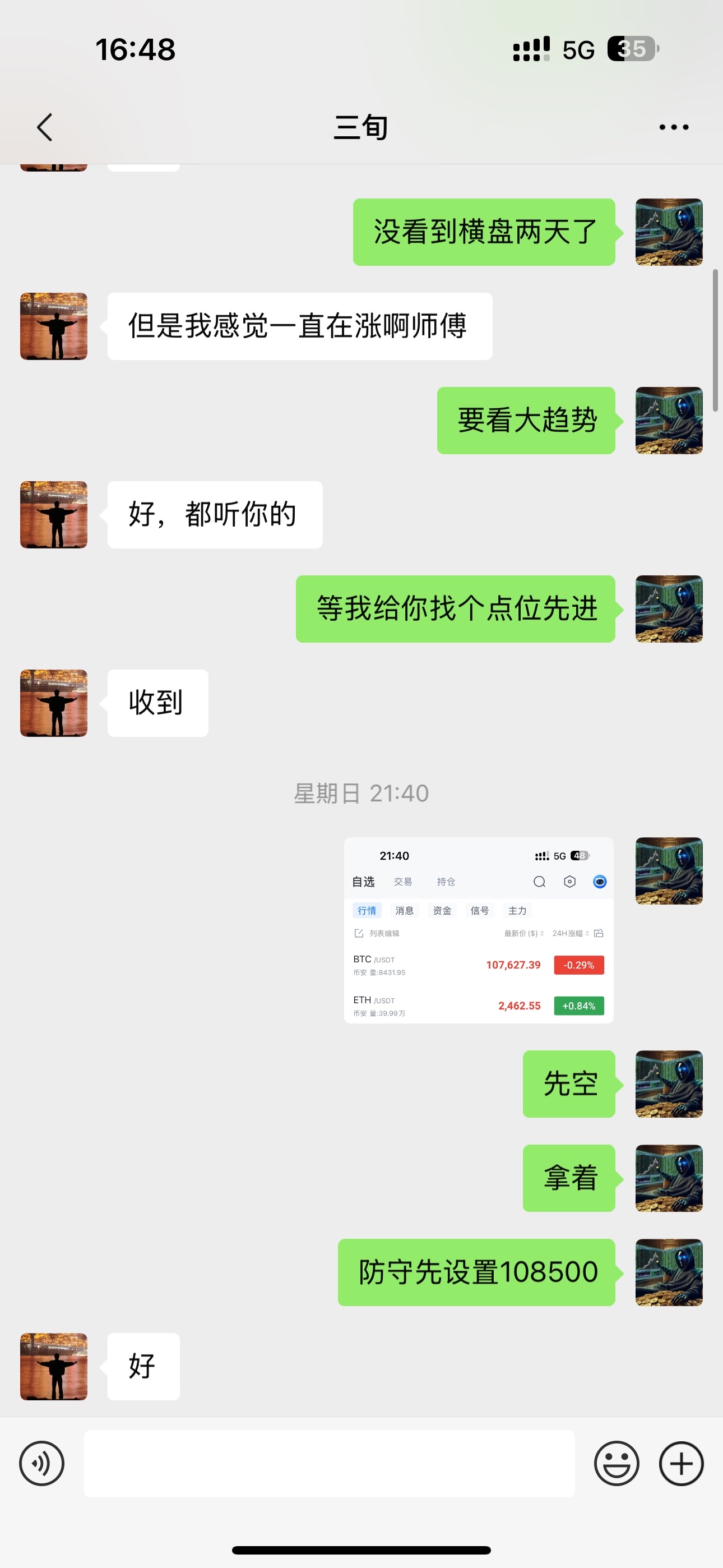Tap contact's avatar beside '收到' message
Image resolution: width=723 pixels, height=1568 pixels.
pyautogui.click(x=54, y=703)
